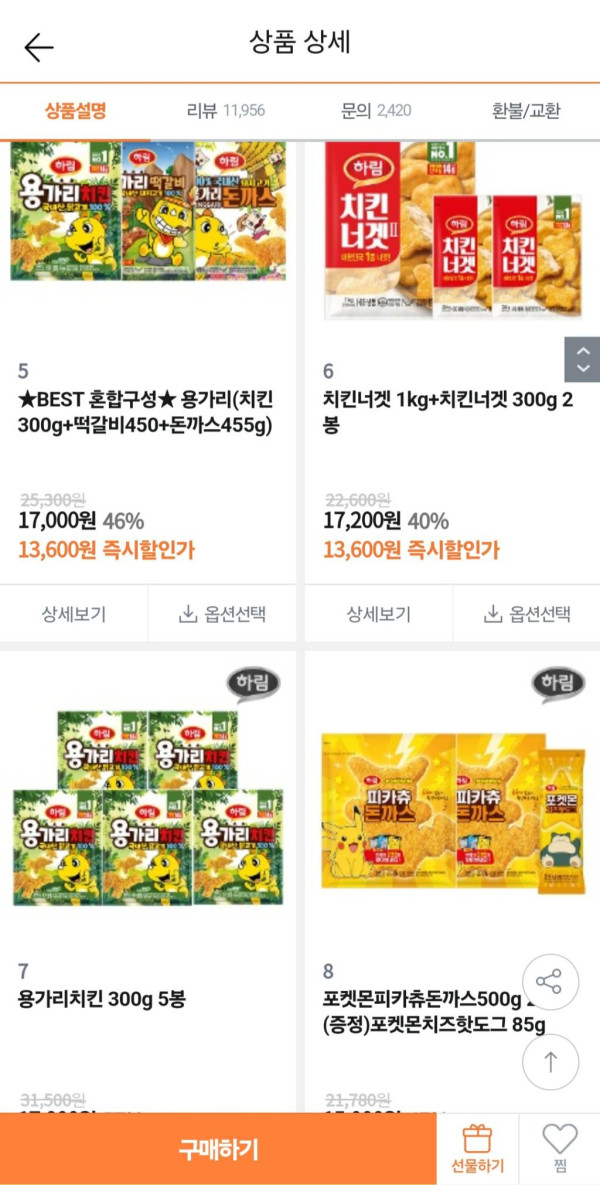Add product to 찜 wishlist
This screenshot has height=1185, width=600.
(560, 1149)
